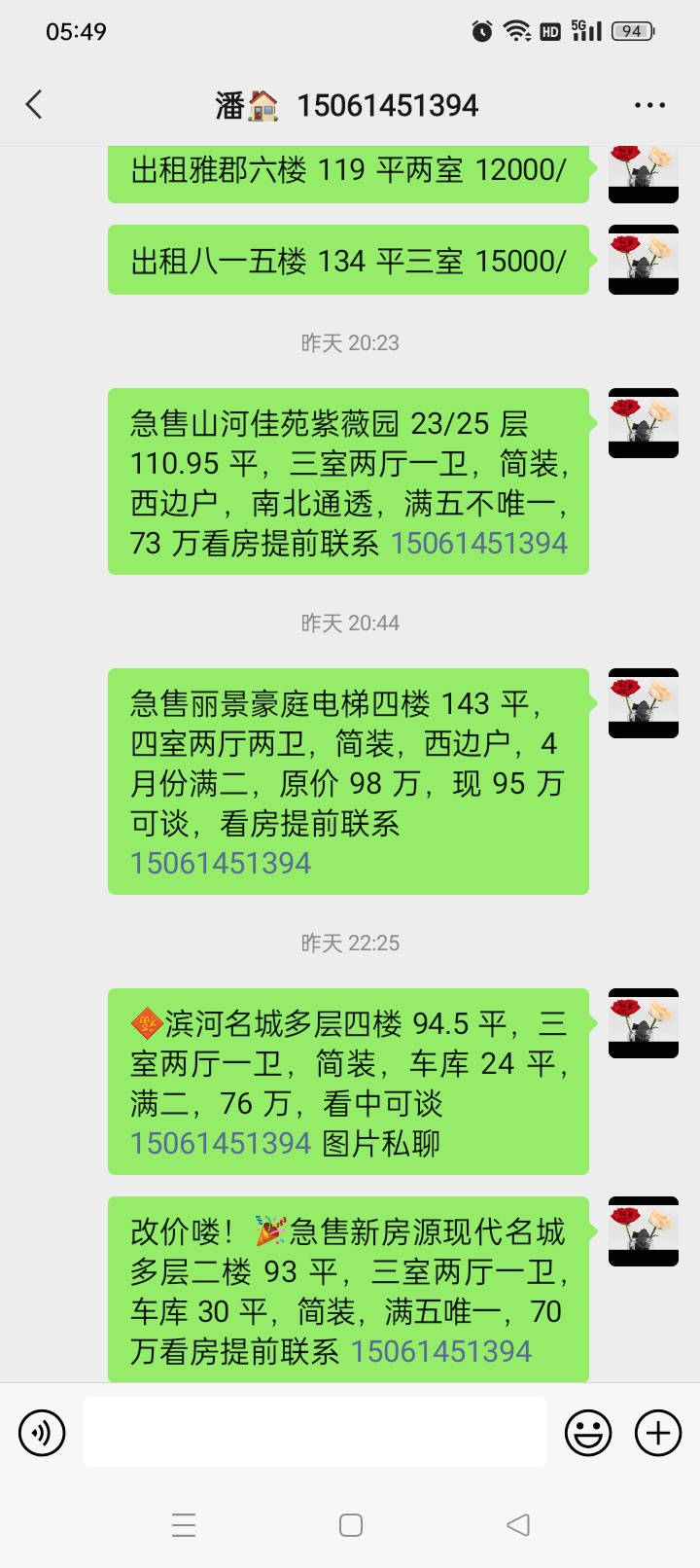Go to home via system navigation bar
The height and width of the screenshot is (1568, 700).
(x=351, y=1524)
